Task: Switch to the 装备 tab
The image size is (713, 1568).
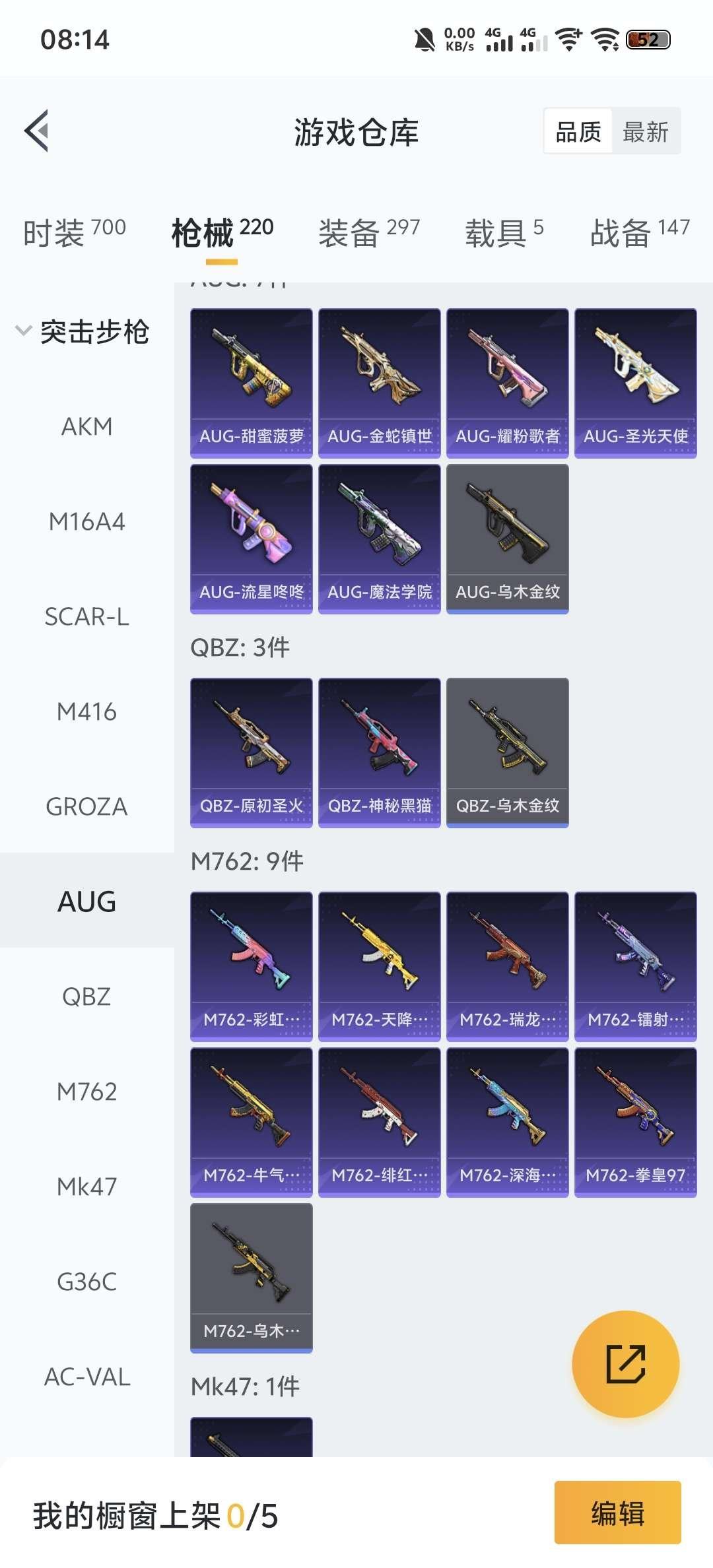Action: tap(368, 232)
